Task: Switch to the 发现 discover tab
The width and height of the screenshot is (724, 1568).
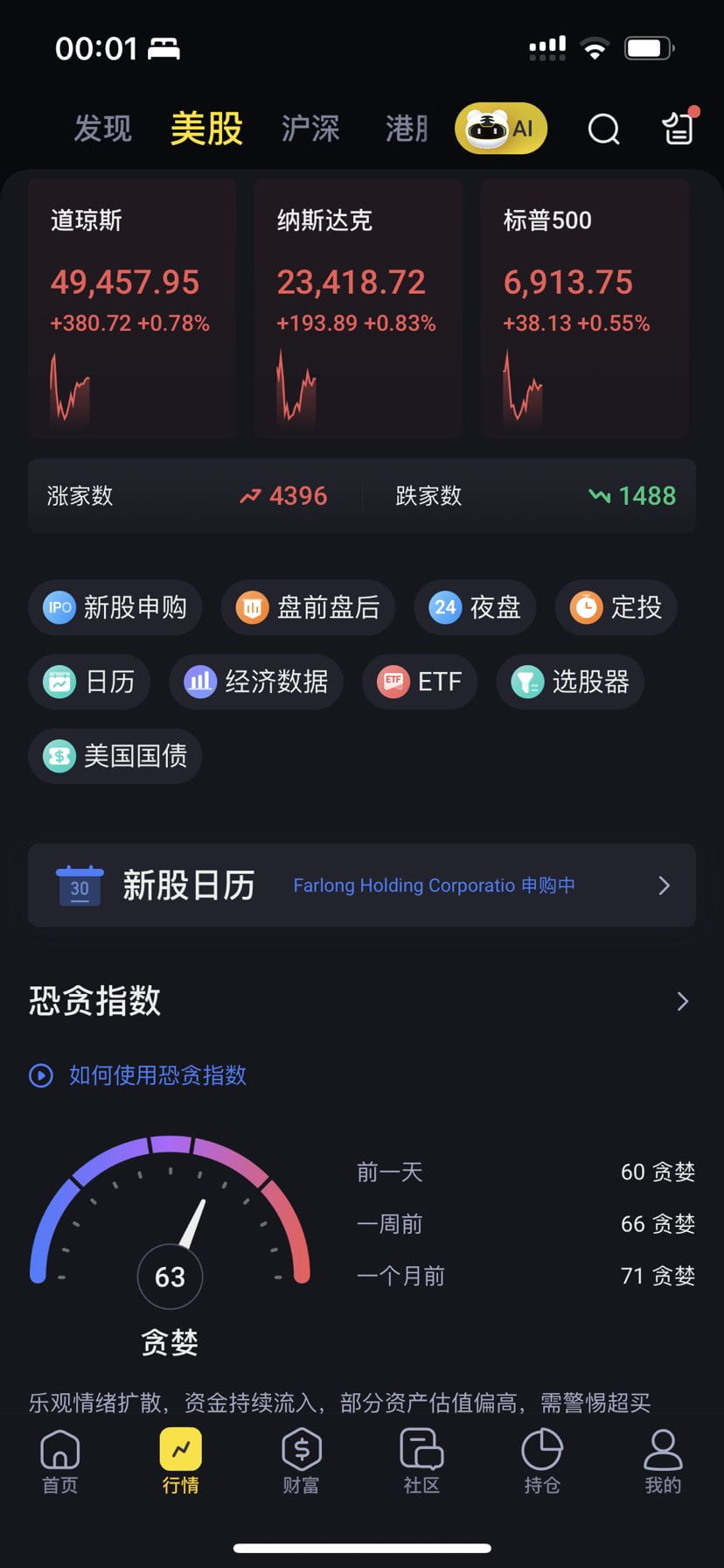Action: pos(101,128)
